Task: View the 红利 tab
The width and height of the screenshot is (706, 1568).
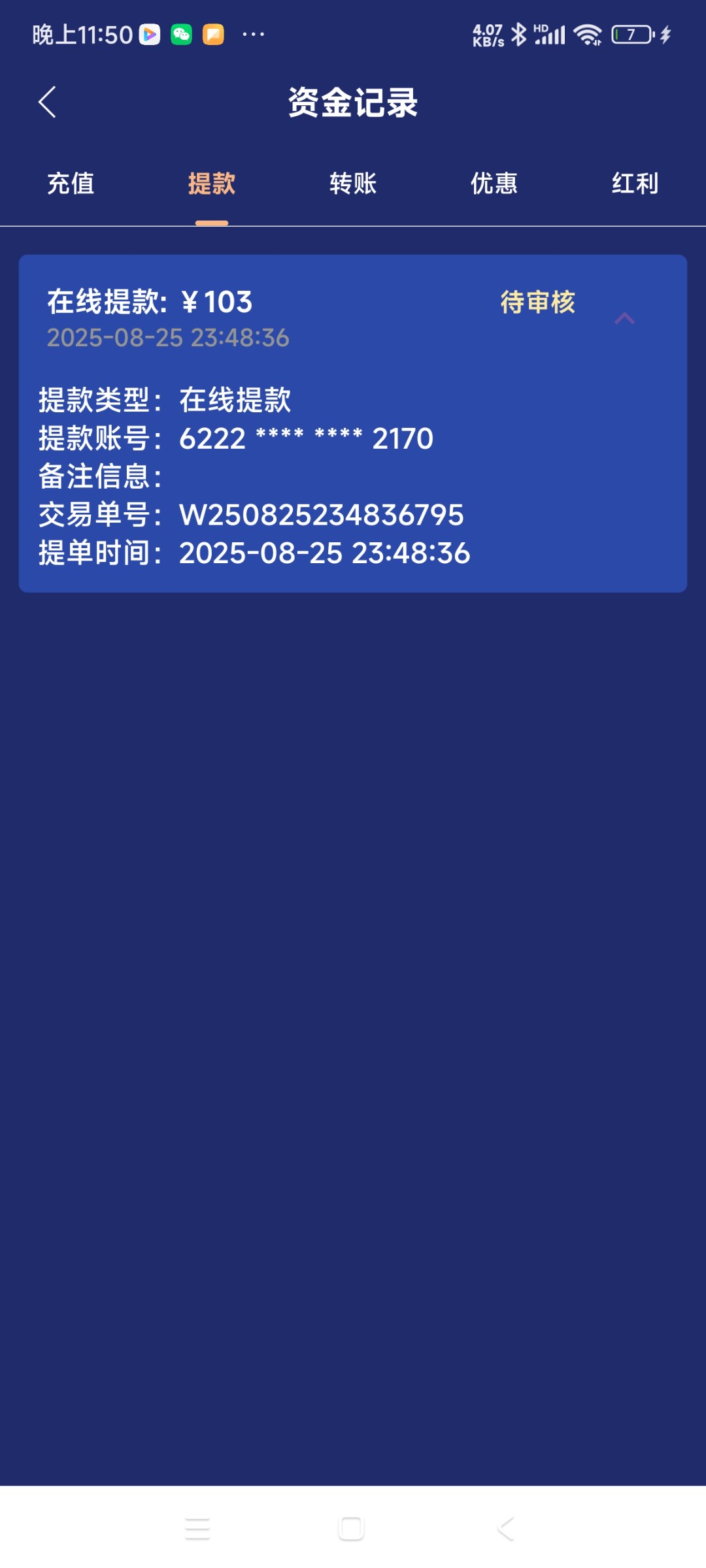Action: [x=635, y=184]
